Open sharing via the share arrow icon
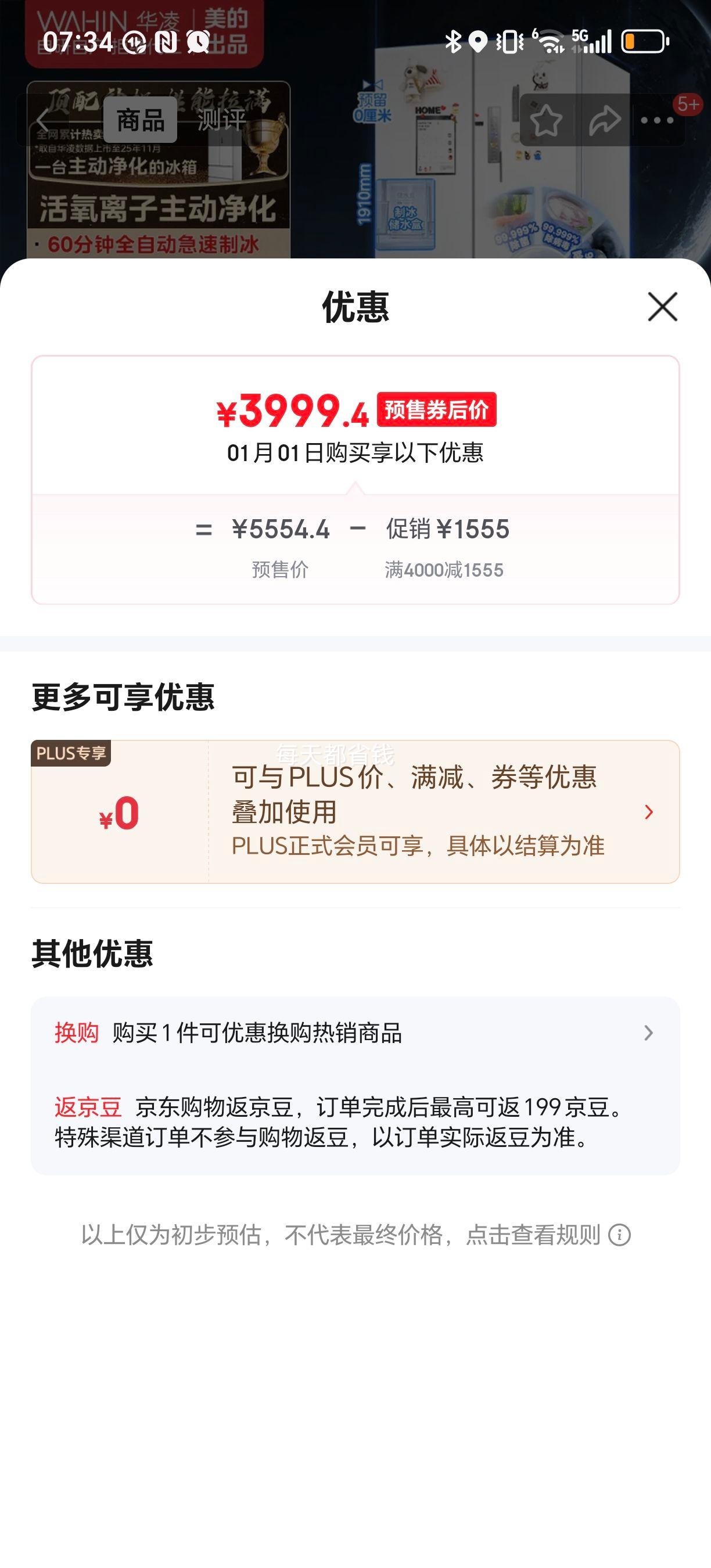 606,120
